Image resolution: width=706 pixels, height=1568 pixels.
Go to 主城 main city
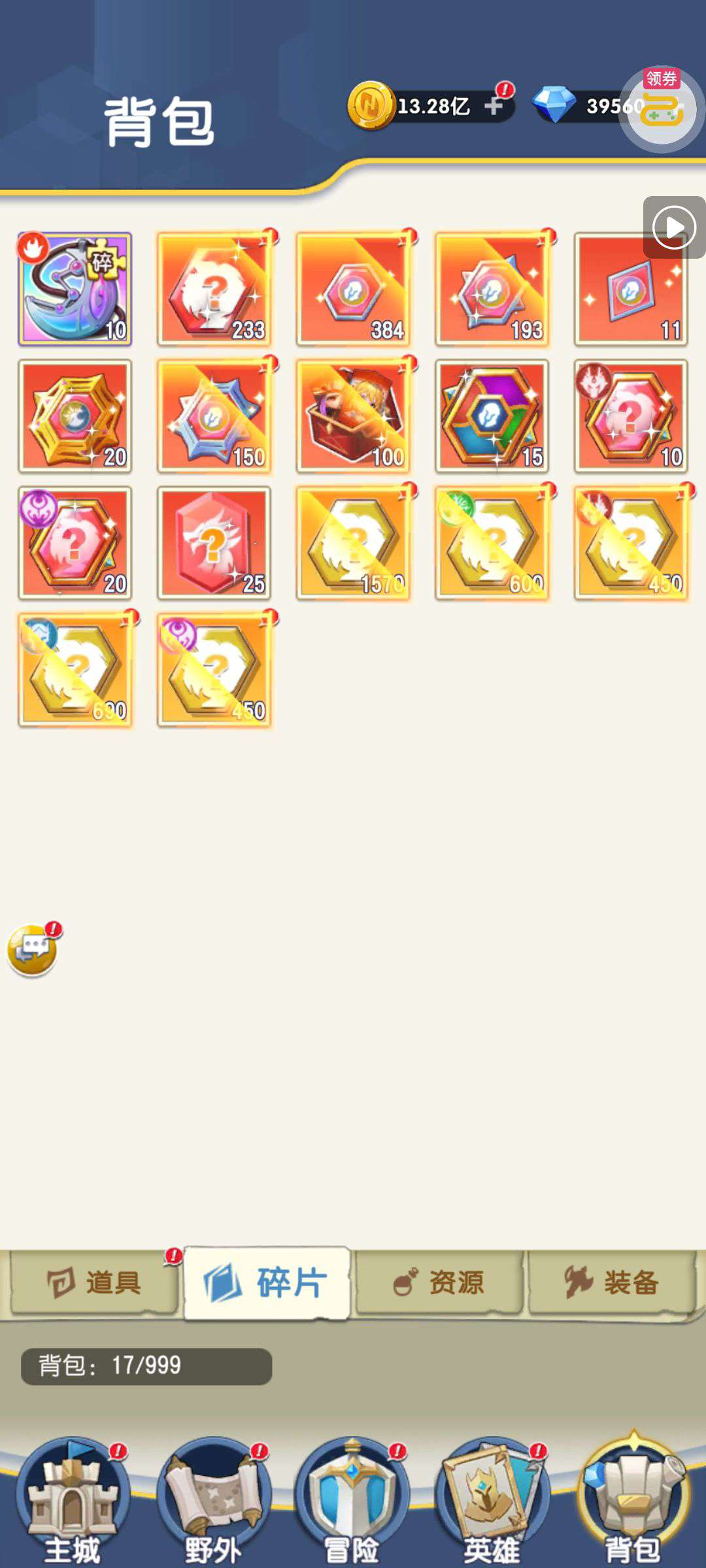click(73, 1501)
